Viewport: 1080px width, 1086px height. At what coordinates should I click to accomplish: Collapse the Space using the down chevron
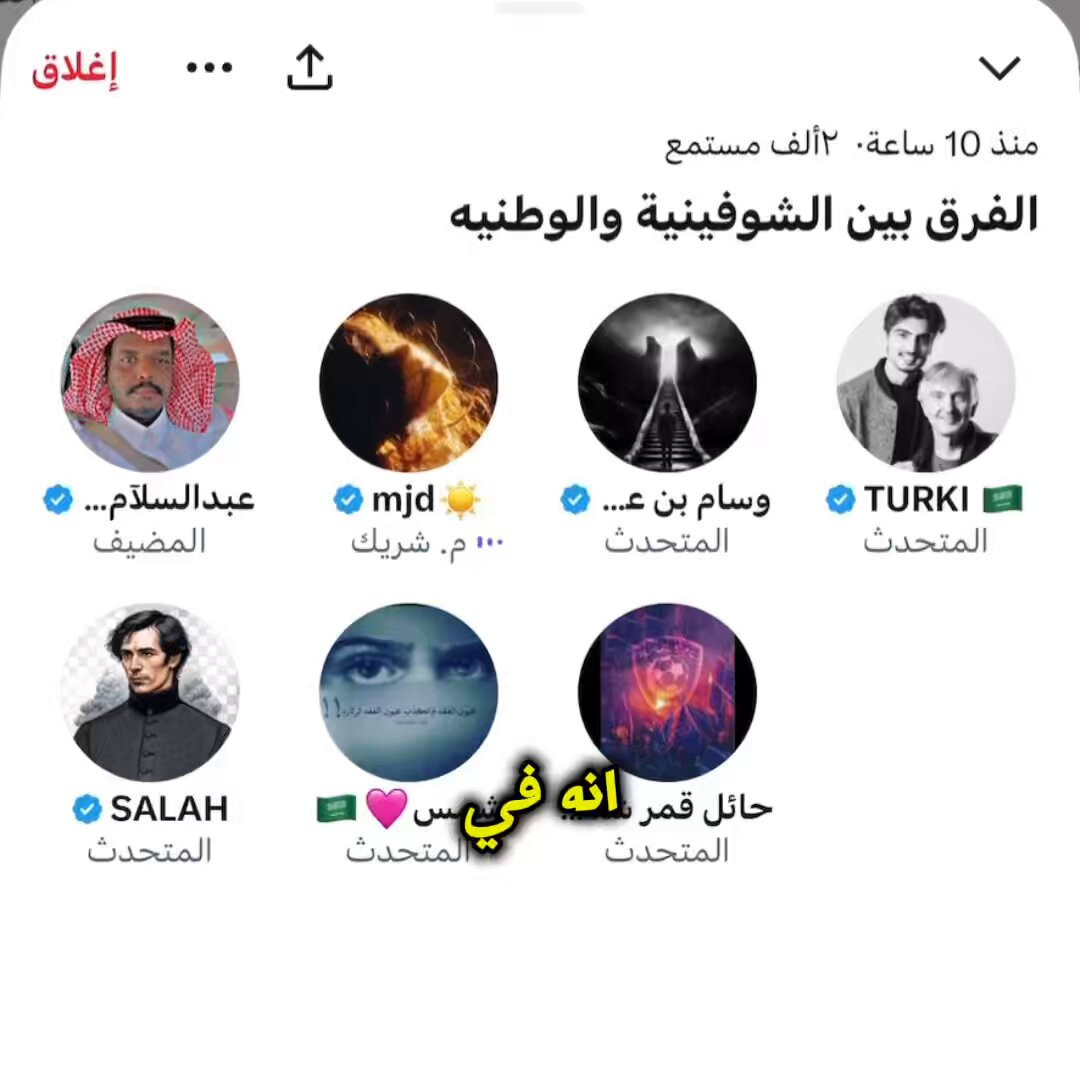[x=999, y=68]
